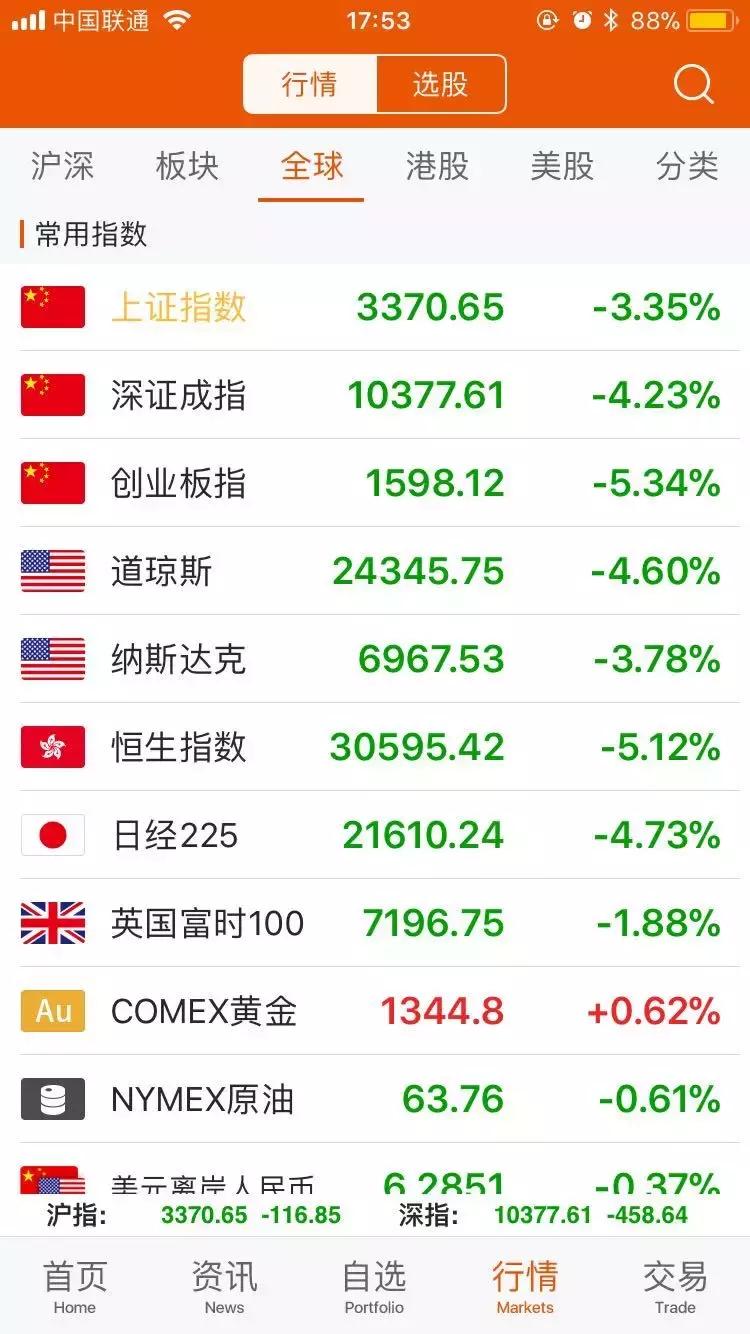View details of 纳斯达克 index
The image size is (750, 1334).
coord(375,659)
